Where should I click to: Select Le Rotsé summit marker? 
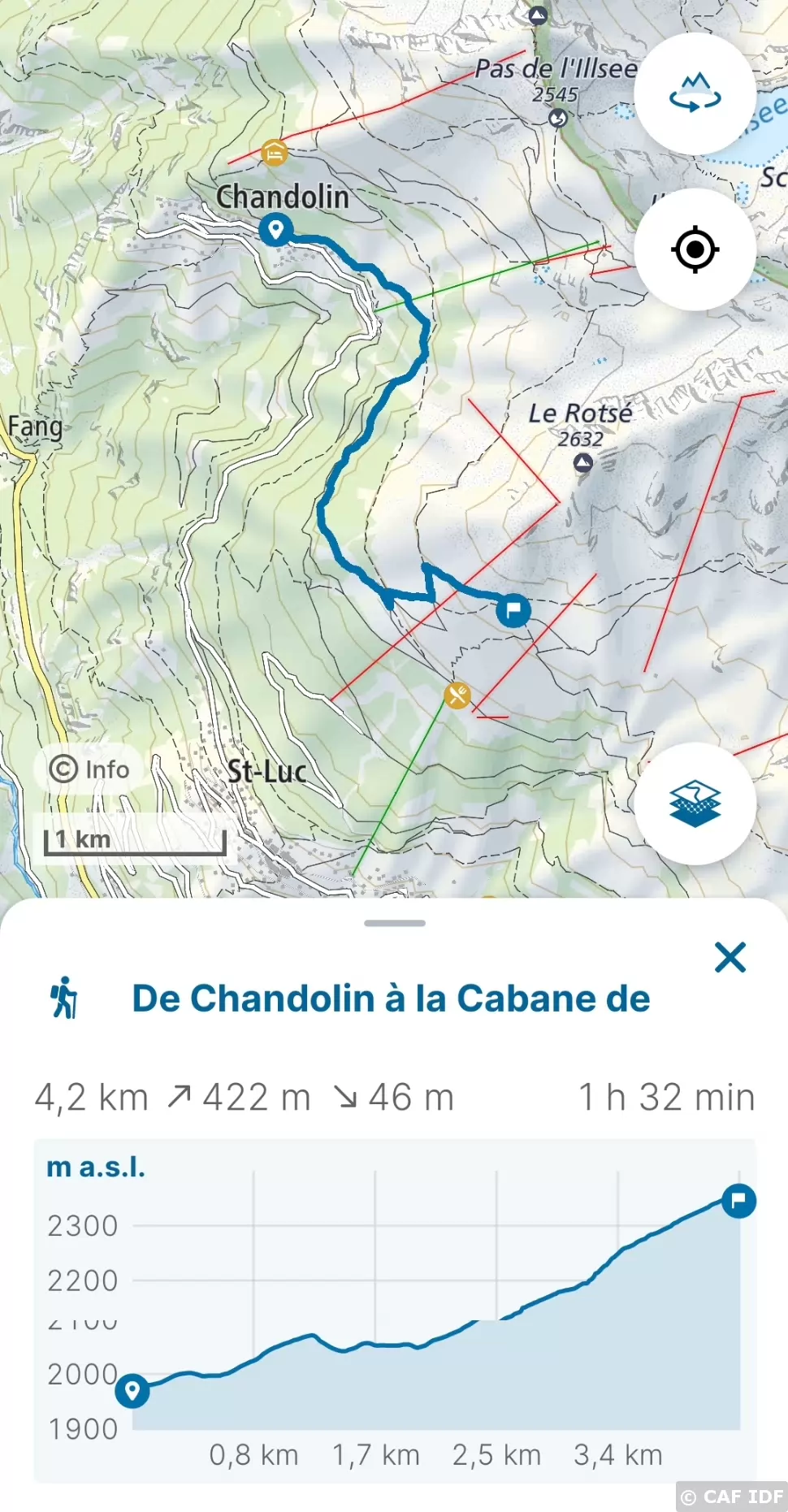coord(582,463)
